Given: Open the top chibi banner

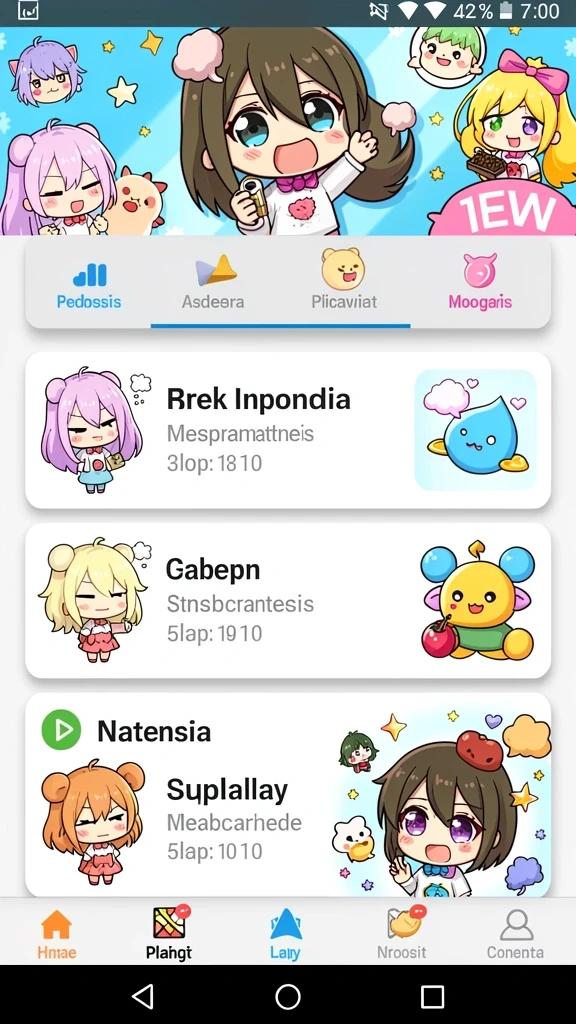Looking at the screenshot, I should (288, 131).
